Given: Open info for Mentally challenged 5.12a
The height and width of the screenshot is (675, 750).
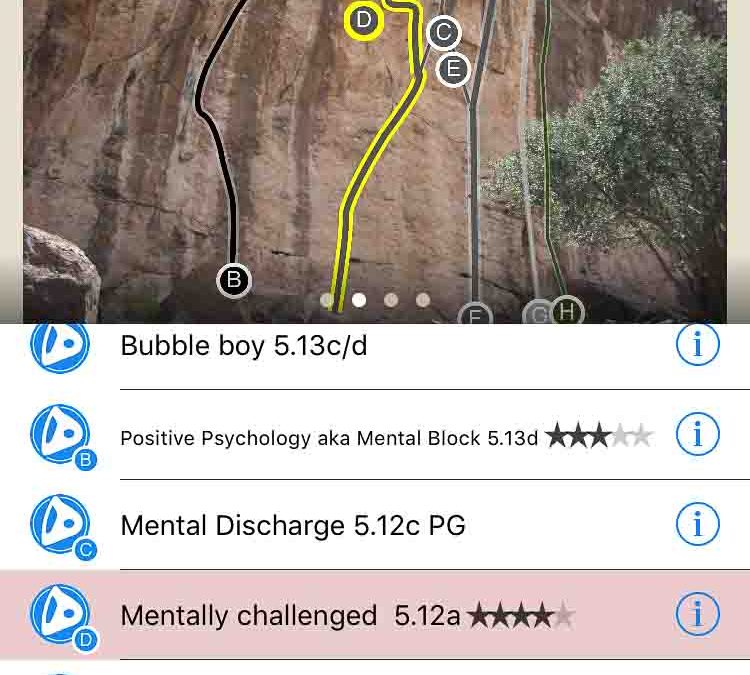Looking at the screenshot, I should click(x=698, y=615).
